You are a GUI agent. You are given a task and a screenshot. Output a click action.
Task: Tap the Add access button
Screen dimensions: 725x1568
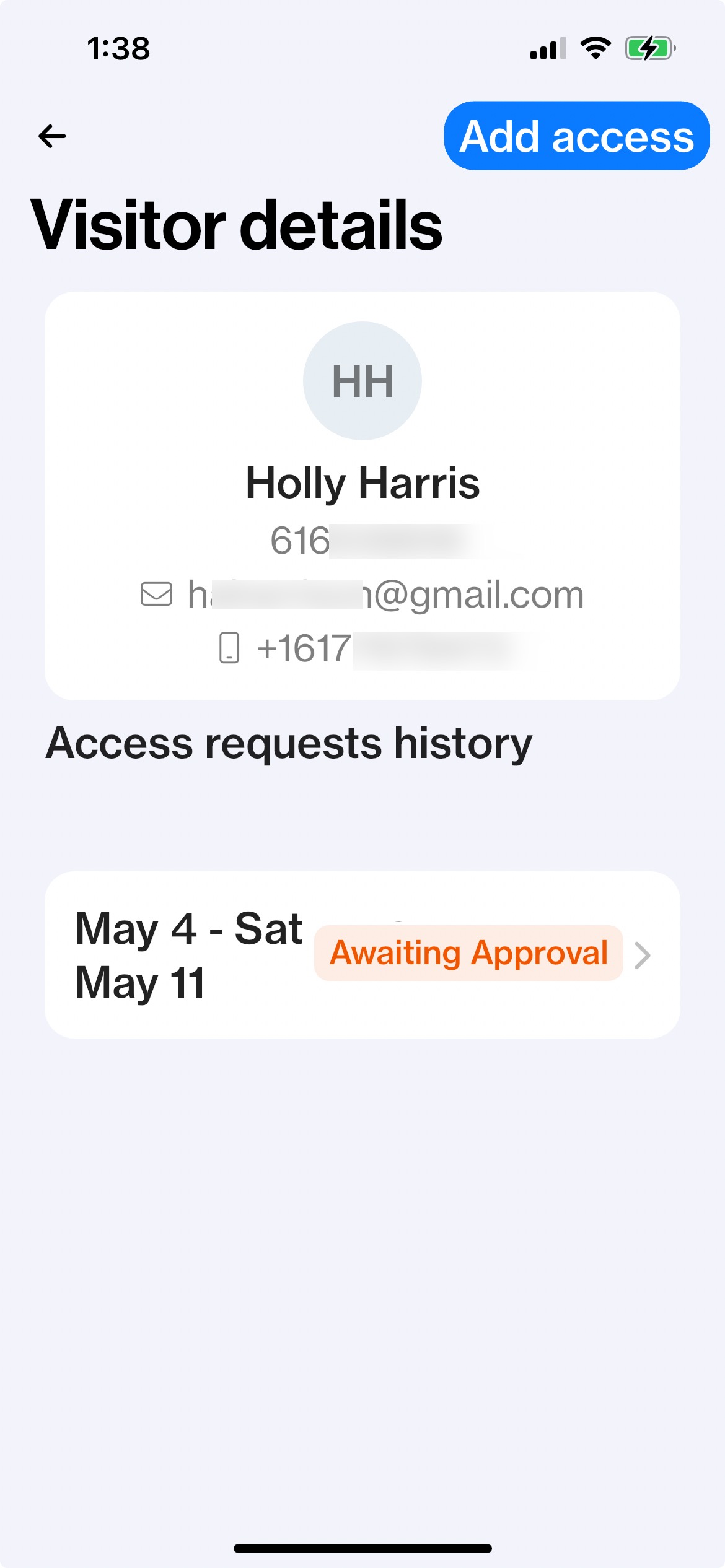click(x=576, y=136)
